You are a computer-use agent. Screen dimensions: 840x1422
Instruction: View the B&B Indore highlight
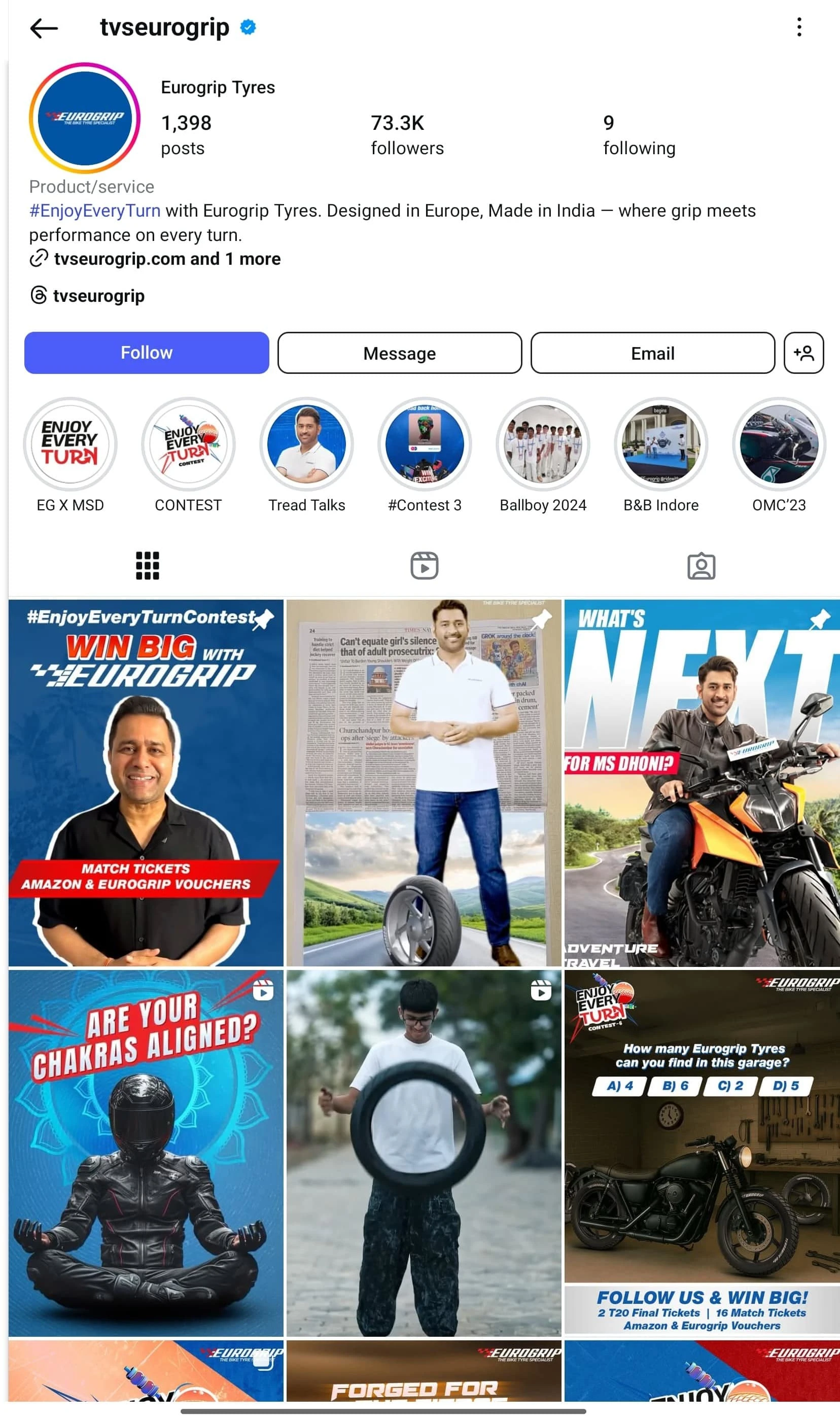click(x=660, y=444)
